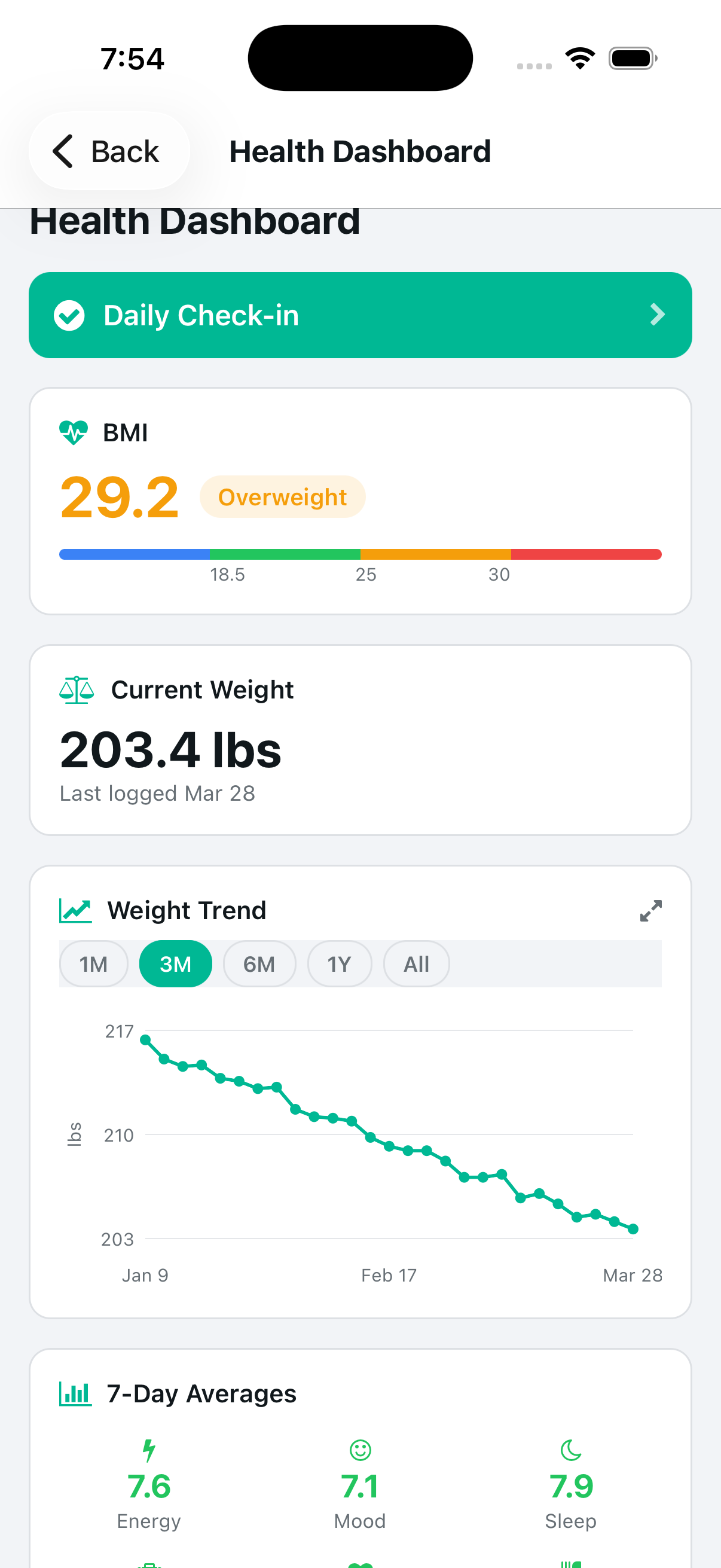The height and width of the screenshot is (1568, 721).
Task: Click the smiley face Mood icon
Action: (x=359, y=1451)
